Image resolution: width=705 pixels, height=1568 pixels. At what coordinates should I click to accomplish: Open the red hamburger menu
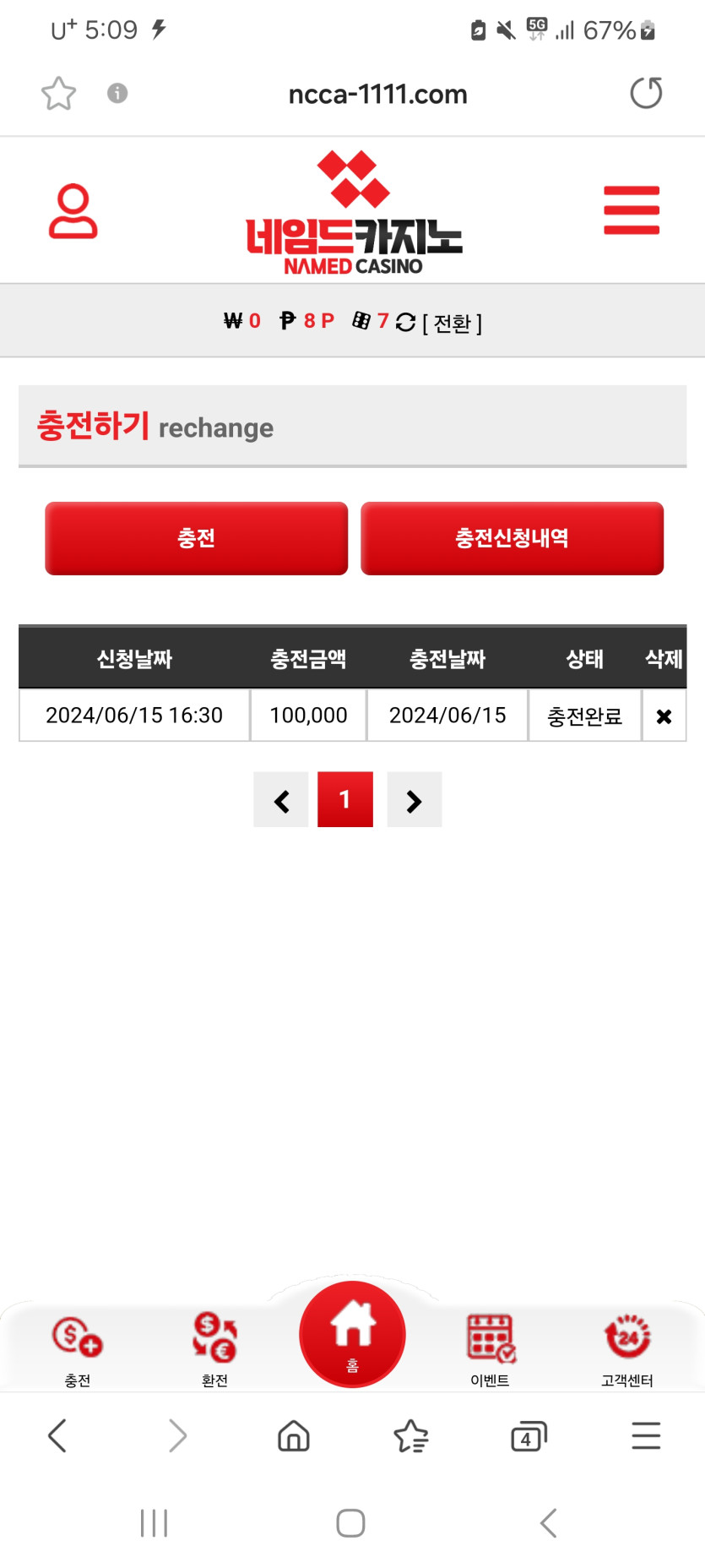point(631,210)
